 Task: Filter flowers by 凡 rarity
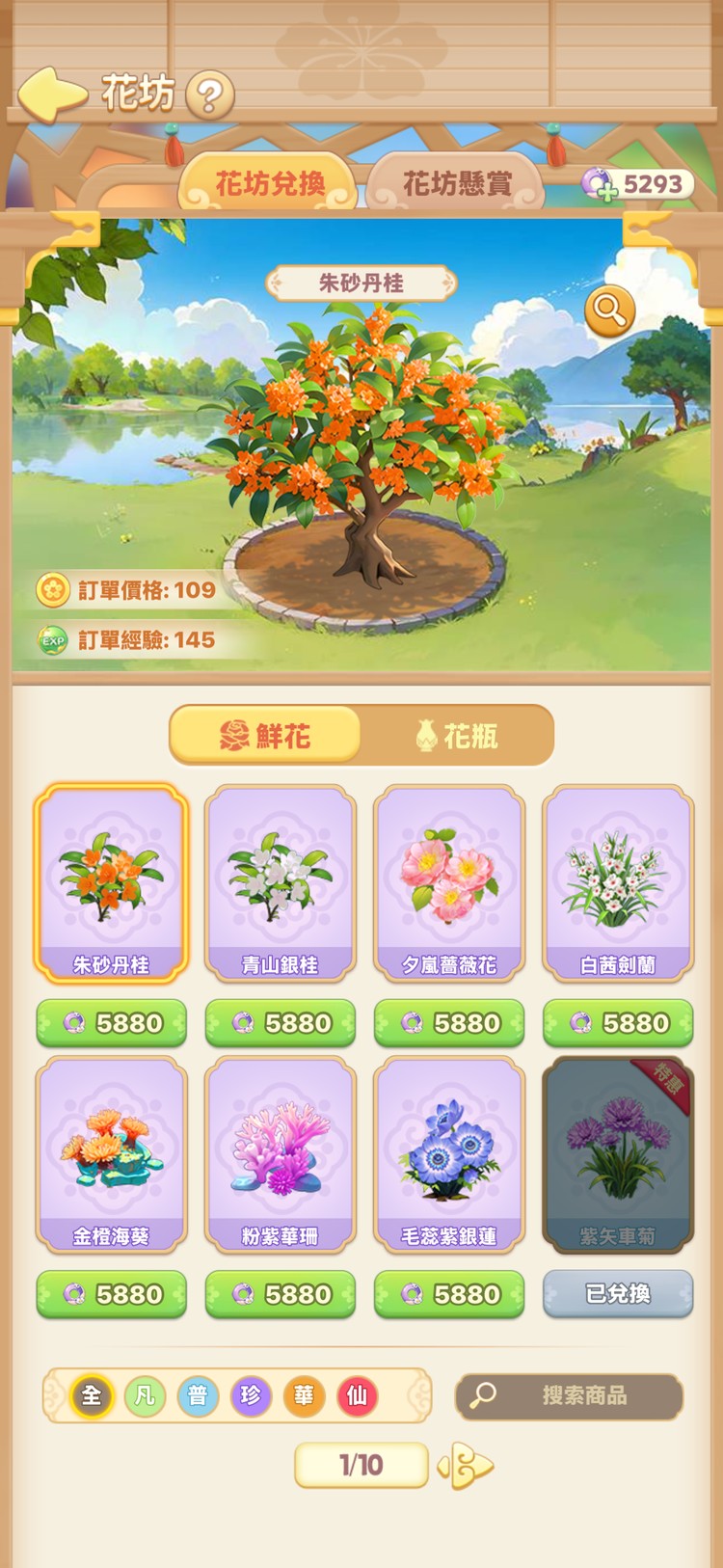145,1395
